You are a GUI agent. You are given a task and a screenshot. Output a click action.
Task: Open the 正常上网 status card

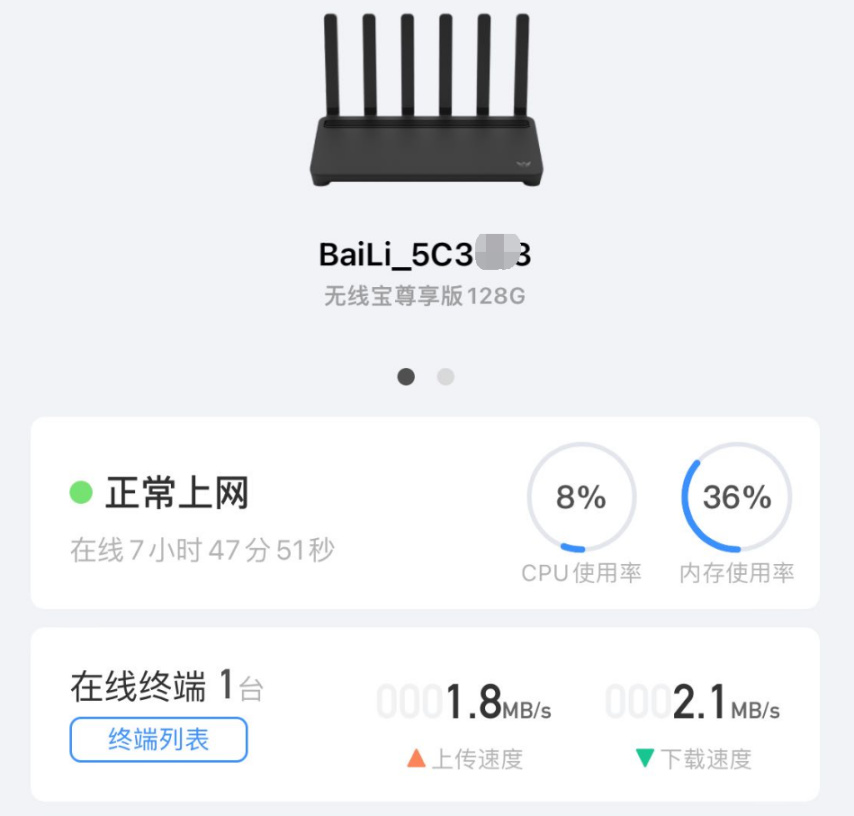click(x=177, y=493)
